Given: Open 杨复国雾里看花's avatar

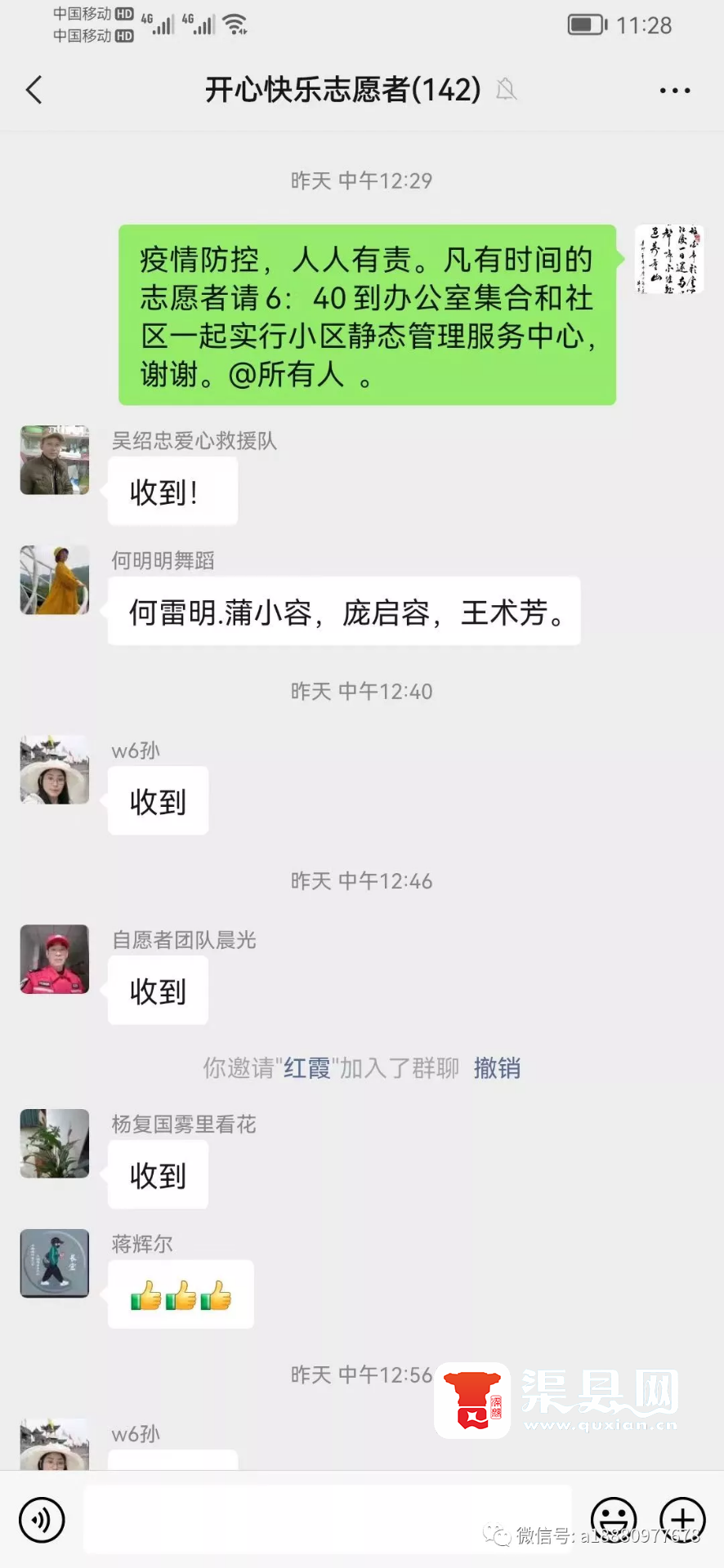Looking at the screenshot, I should (x=55, y=1143).
